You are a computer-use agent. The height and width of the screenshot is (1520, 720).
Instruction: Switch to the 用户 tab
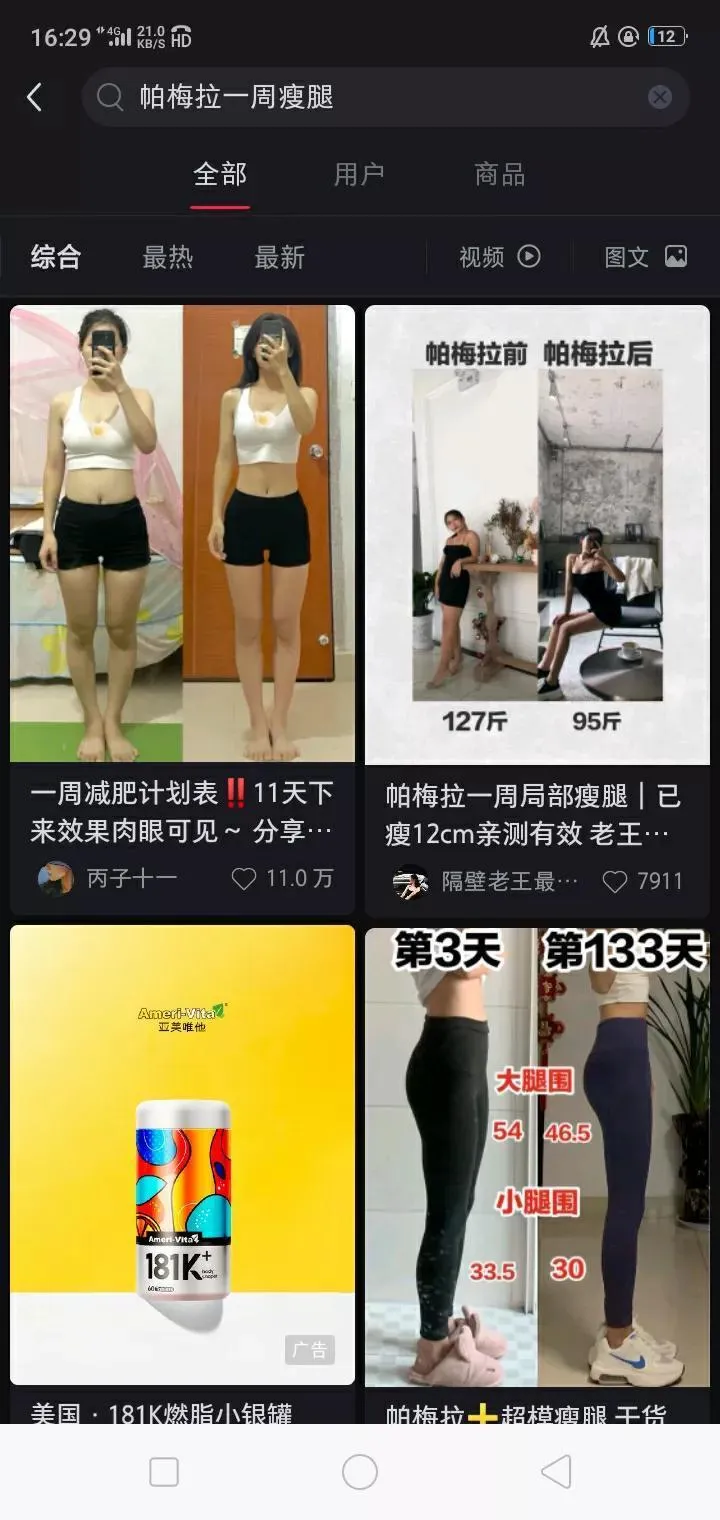pyautogui.click(x=359, y=175)
